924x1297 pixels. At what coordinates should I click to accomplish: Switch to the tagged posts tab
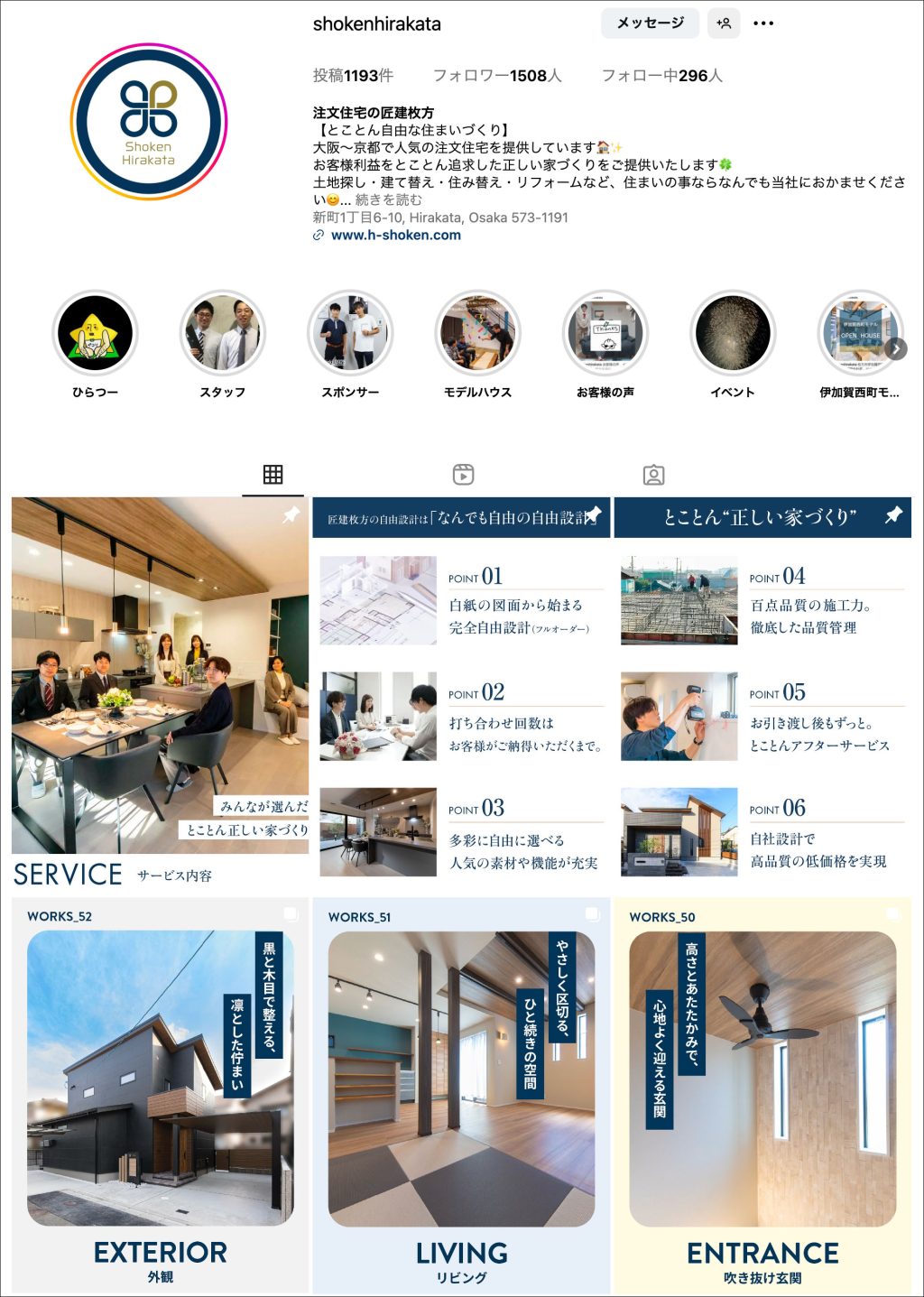(653, 475)
